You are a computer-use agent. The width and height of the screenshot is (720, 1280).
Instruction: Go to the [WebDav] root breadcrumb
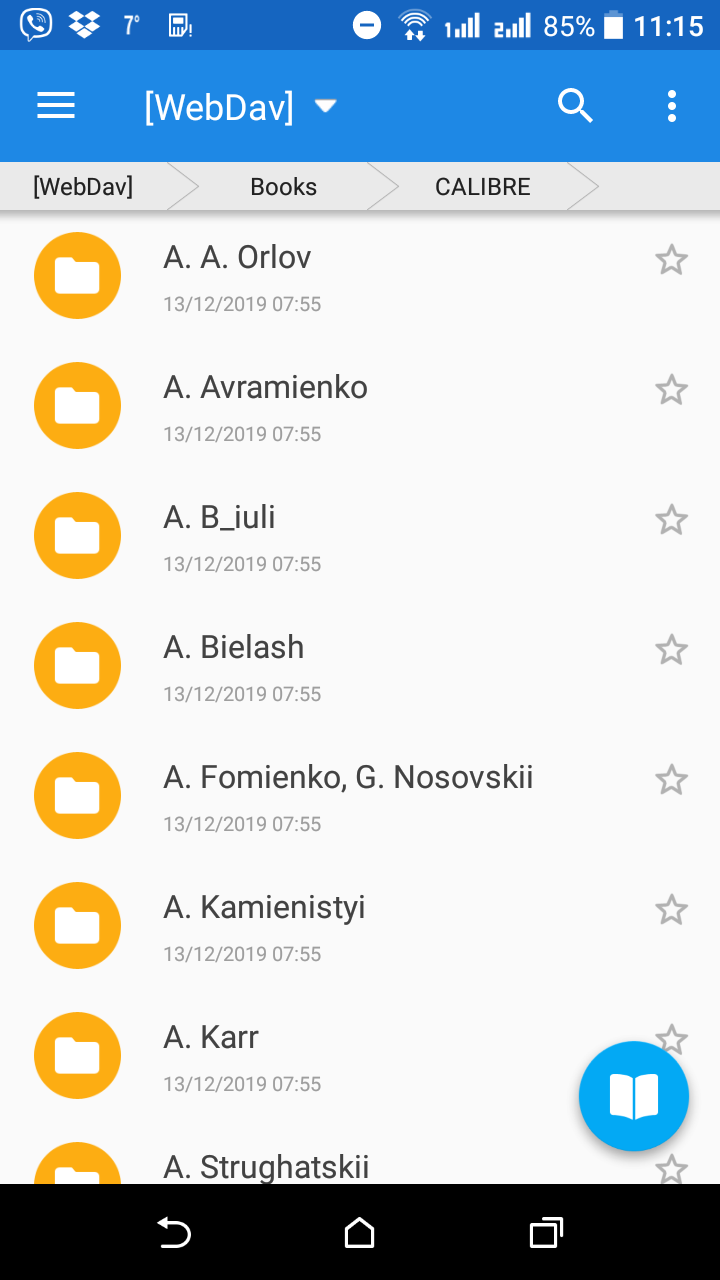coord(83,187)
